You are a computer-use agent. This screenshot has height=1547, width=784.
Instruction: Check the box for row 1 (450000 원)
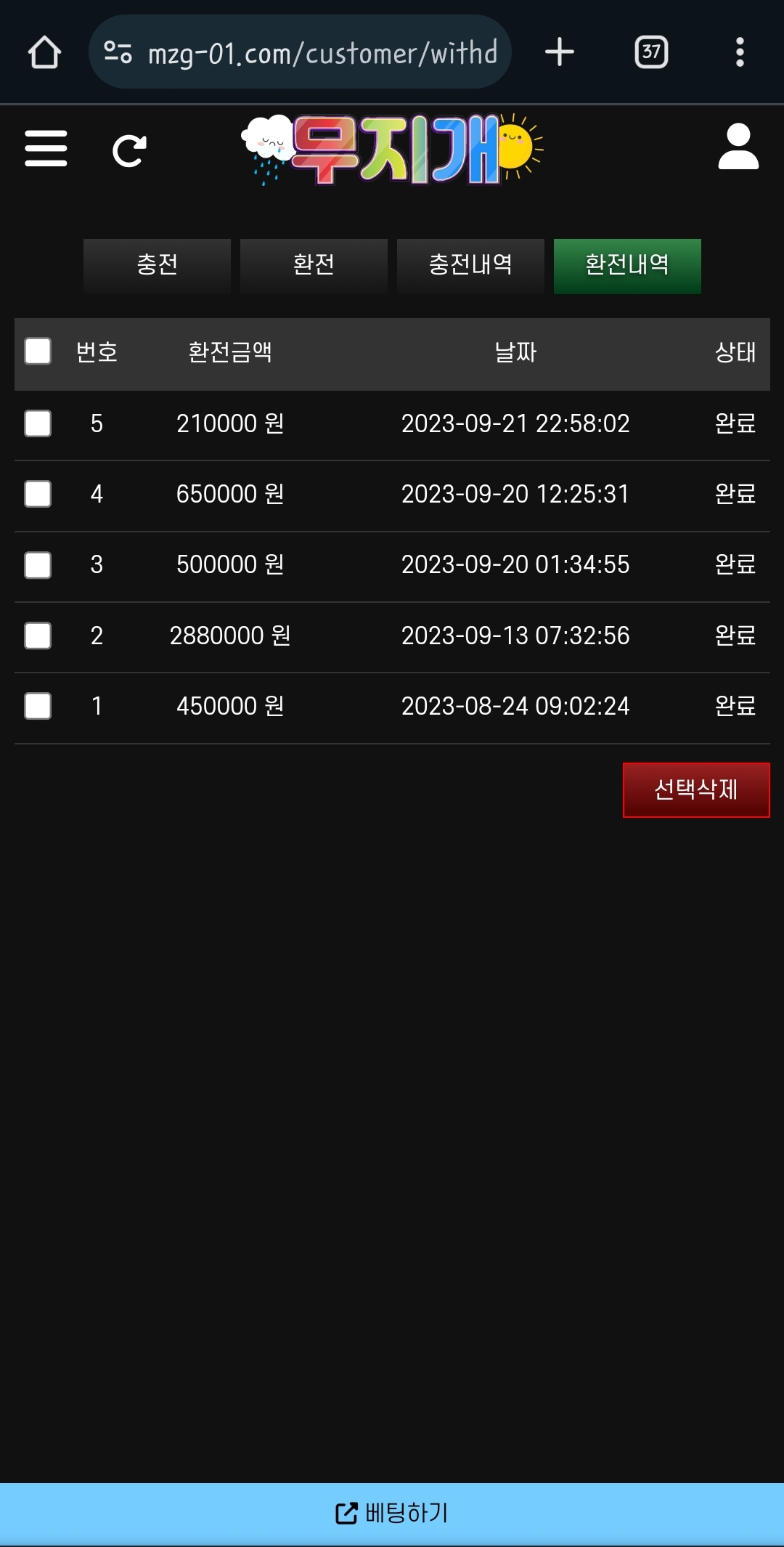tap(38, 706)
